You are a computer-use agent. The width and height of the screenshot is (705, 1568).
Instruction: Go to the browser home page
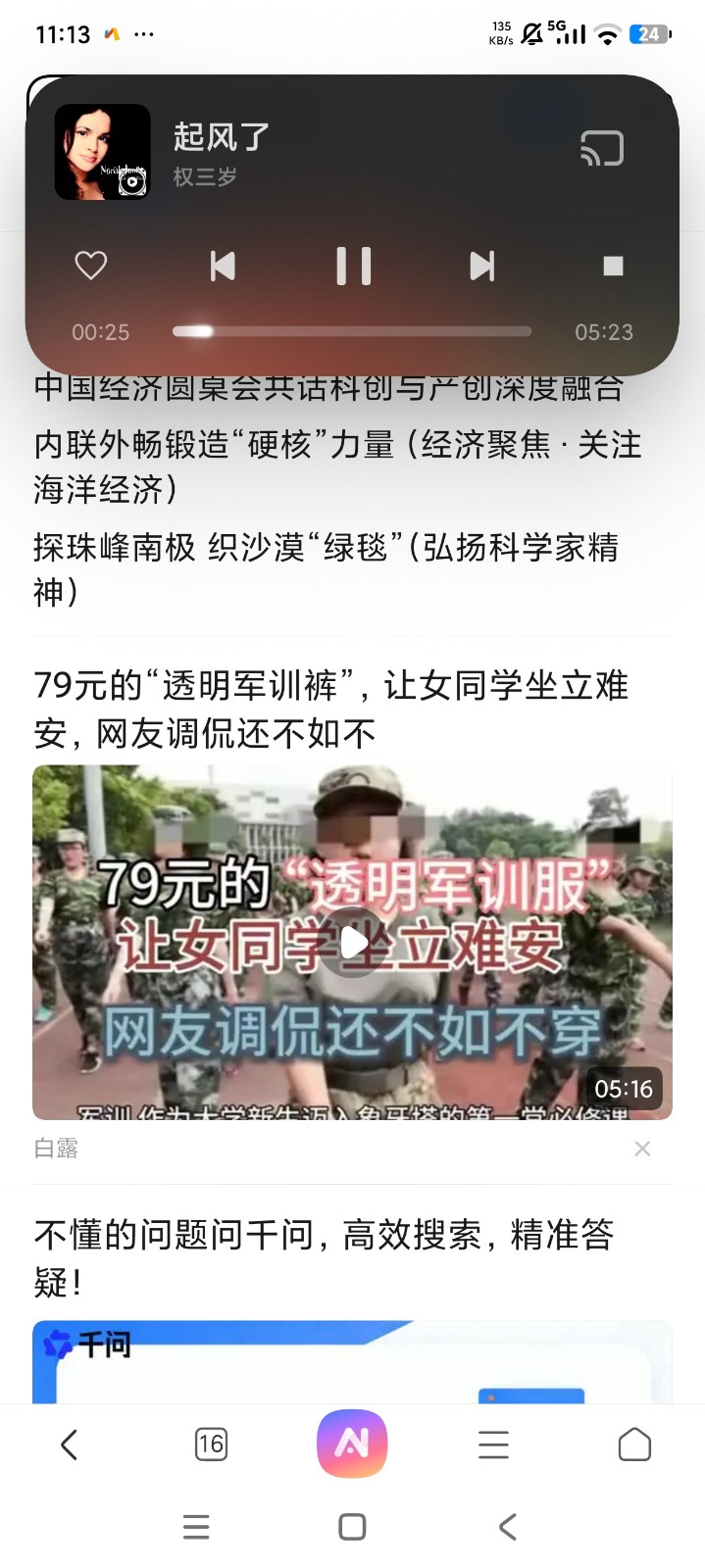click(x=634, y=1445)
